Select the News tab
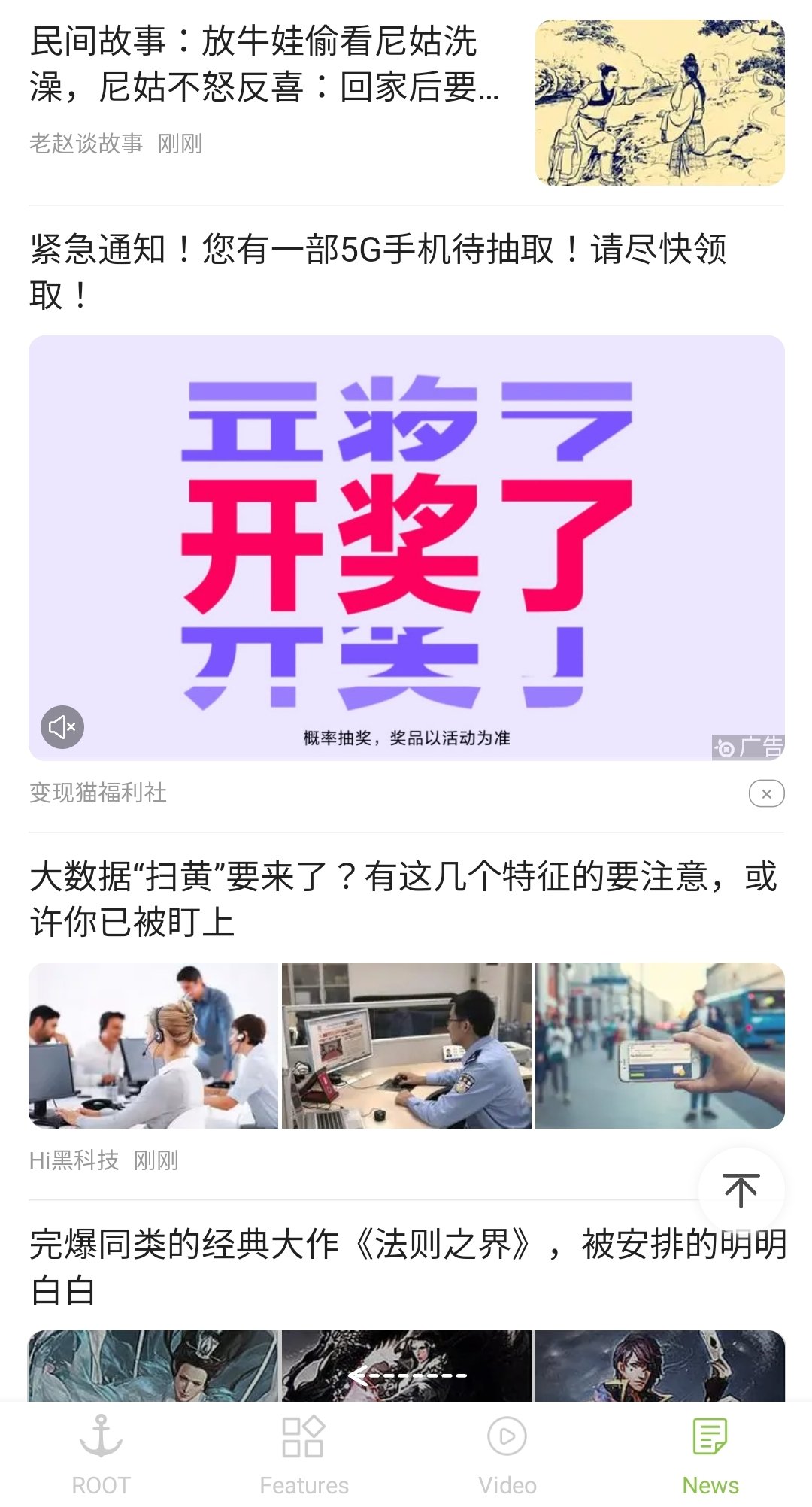 click(x=710, y=1454)
